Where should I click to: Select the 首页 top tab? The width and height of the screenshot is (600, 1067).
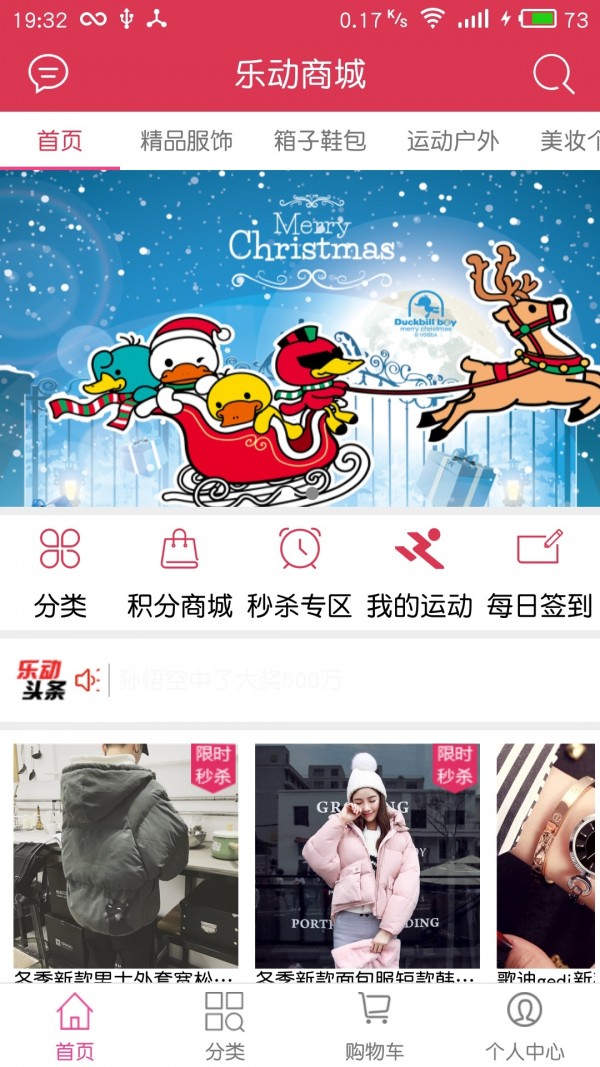click(60, 141)
